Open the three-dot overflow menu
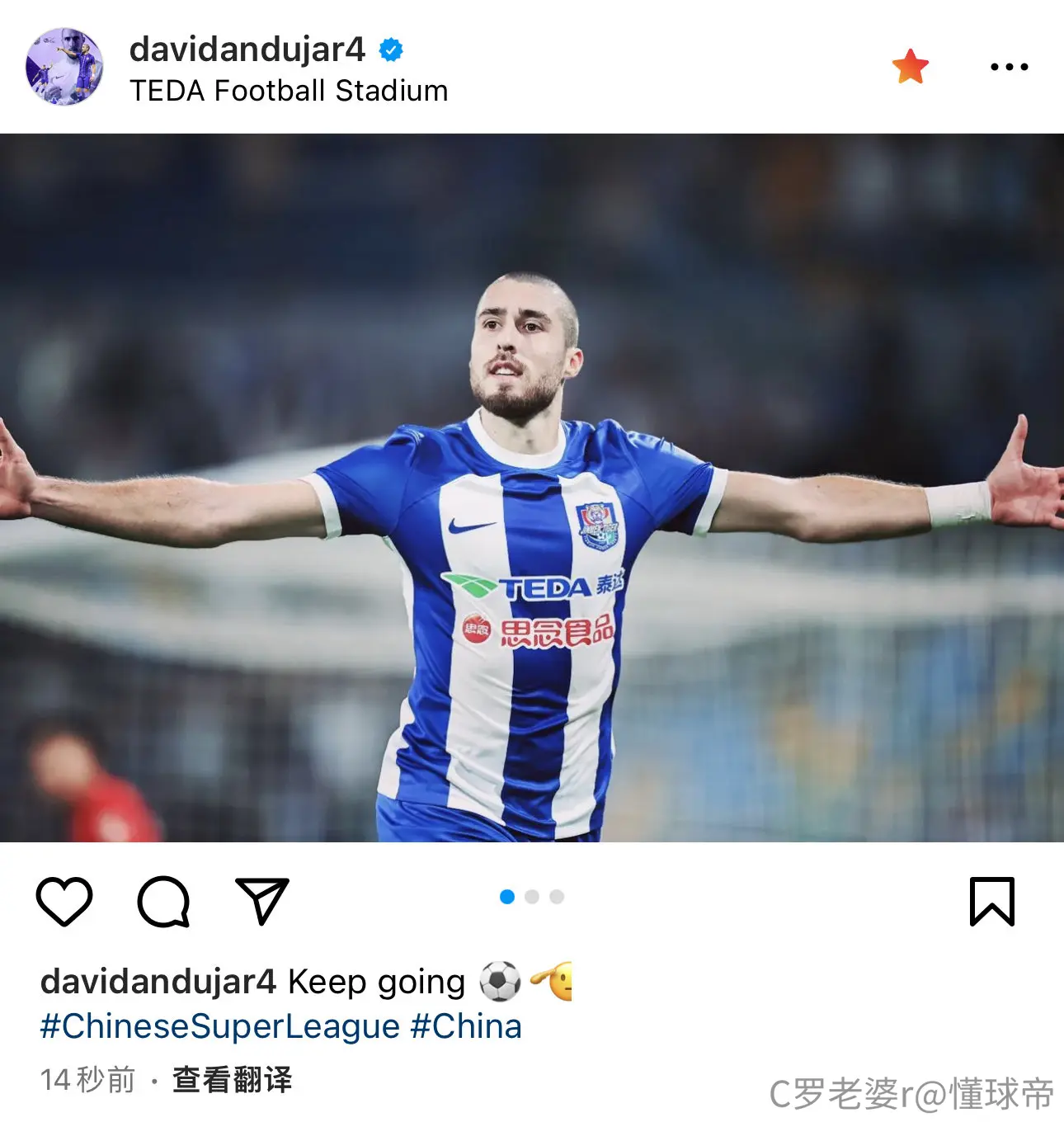 click(1010, 67)
